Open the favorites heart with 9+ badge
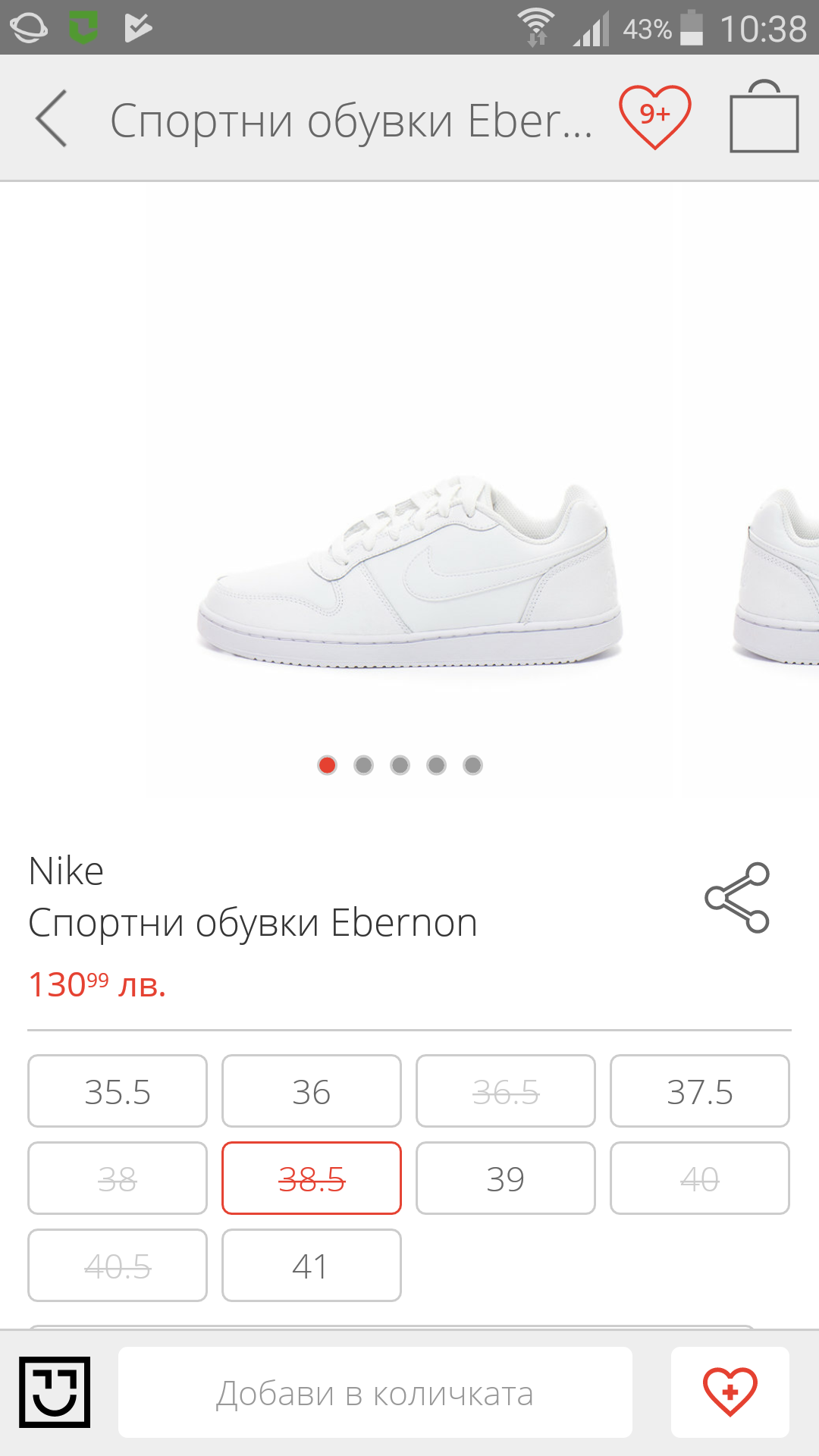This screenshot has width=819, height=1456. click(x=654, y=117)
